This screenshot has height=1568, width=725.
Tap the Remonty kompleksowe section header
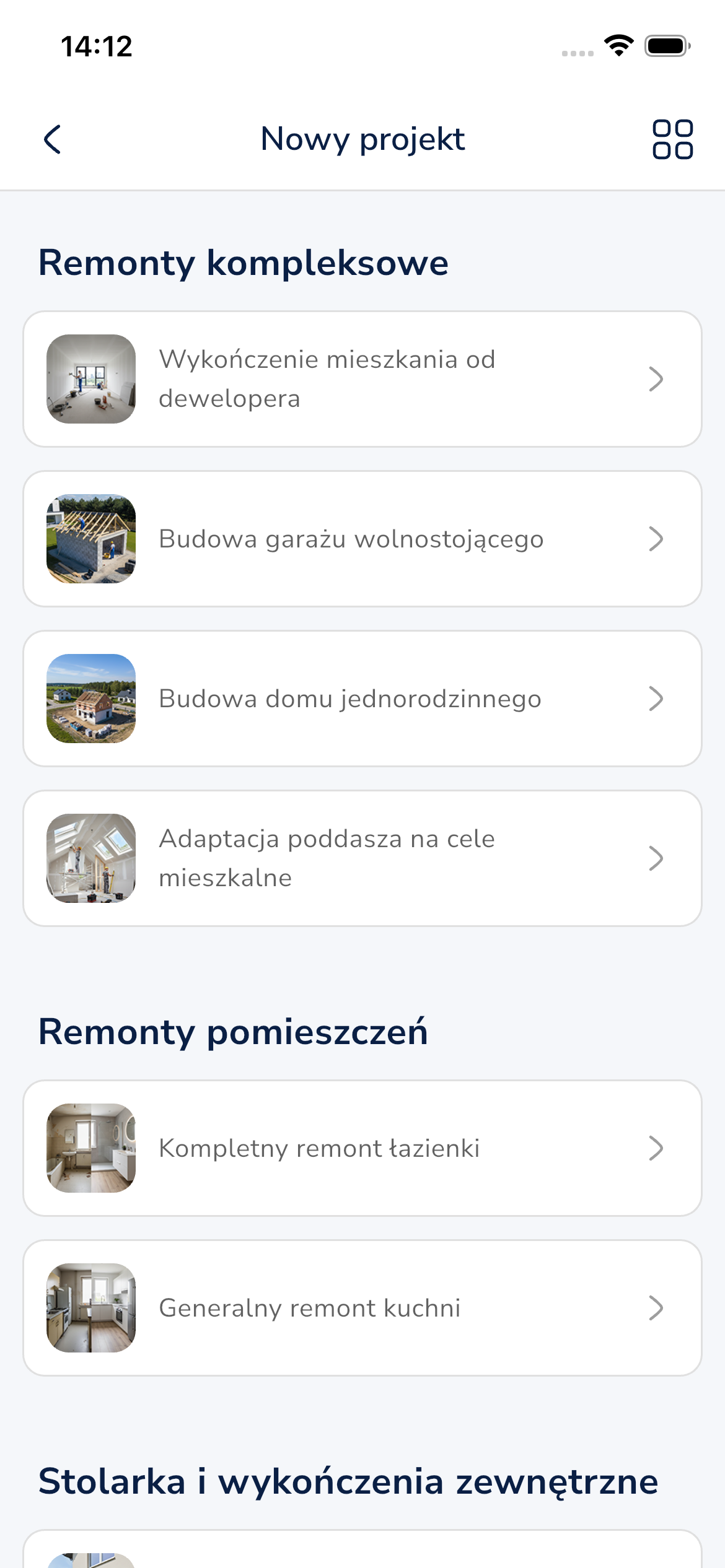[x=244, y=263]
